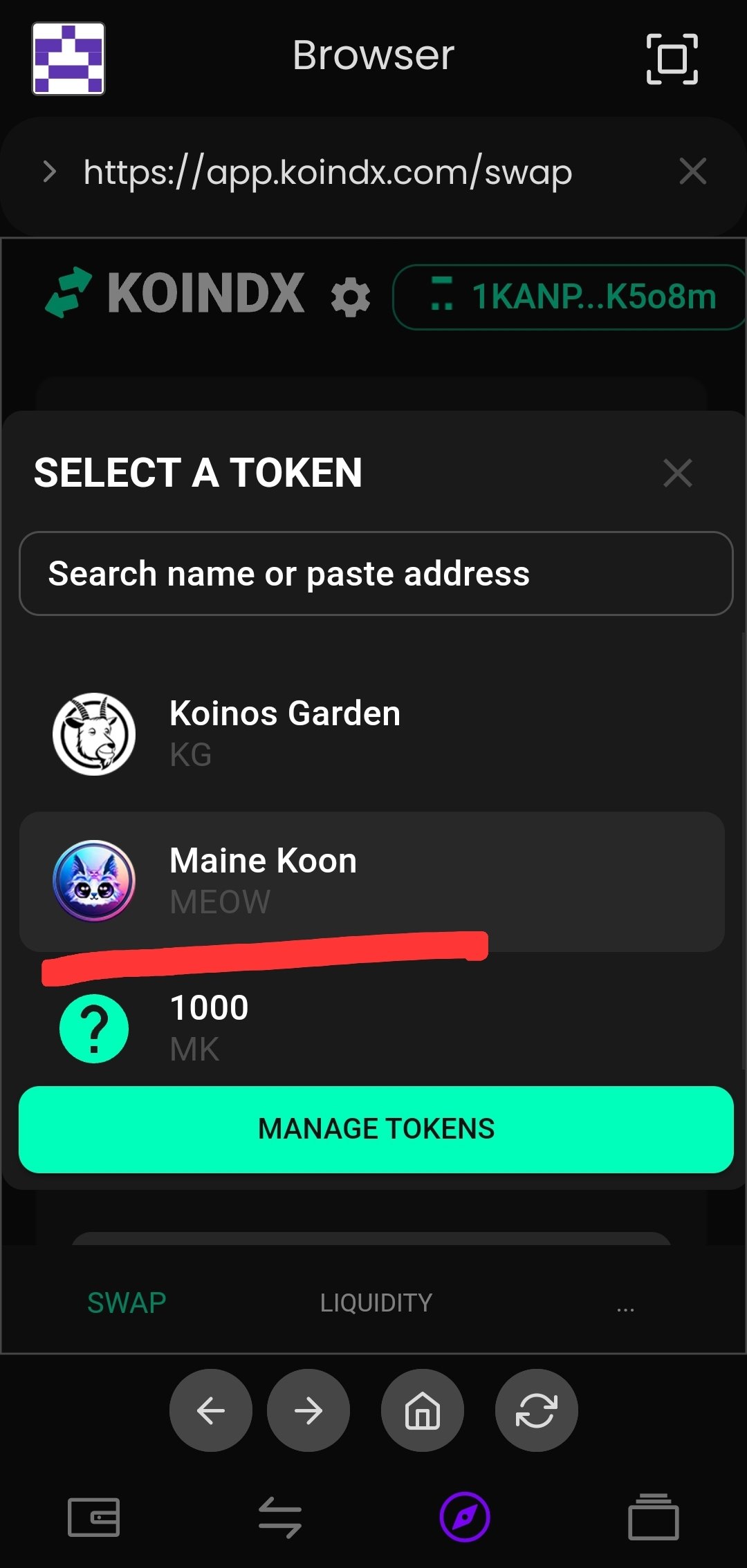The height and width of the screenshot is (1568, 747).
Task: Open the wallet tab in bottom bar
Action: pos(93,1518)
